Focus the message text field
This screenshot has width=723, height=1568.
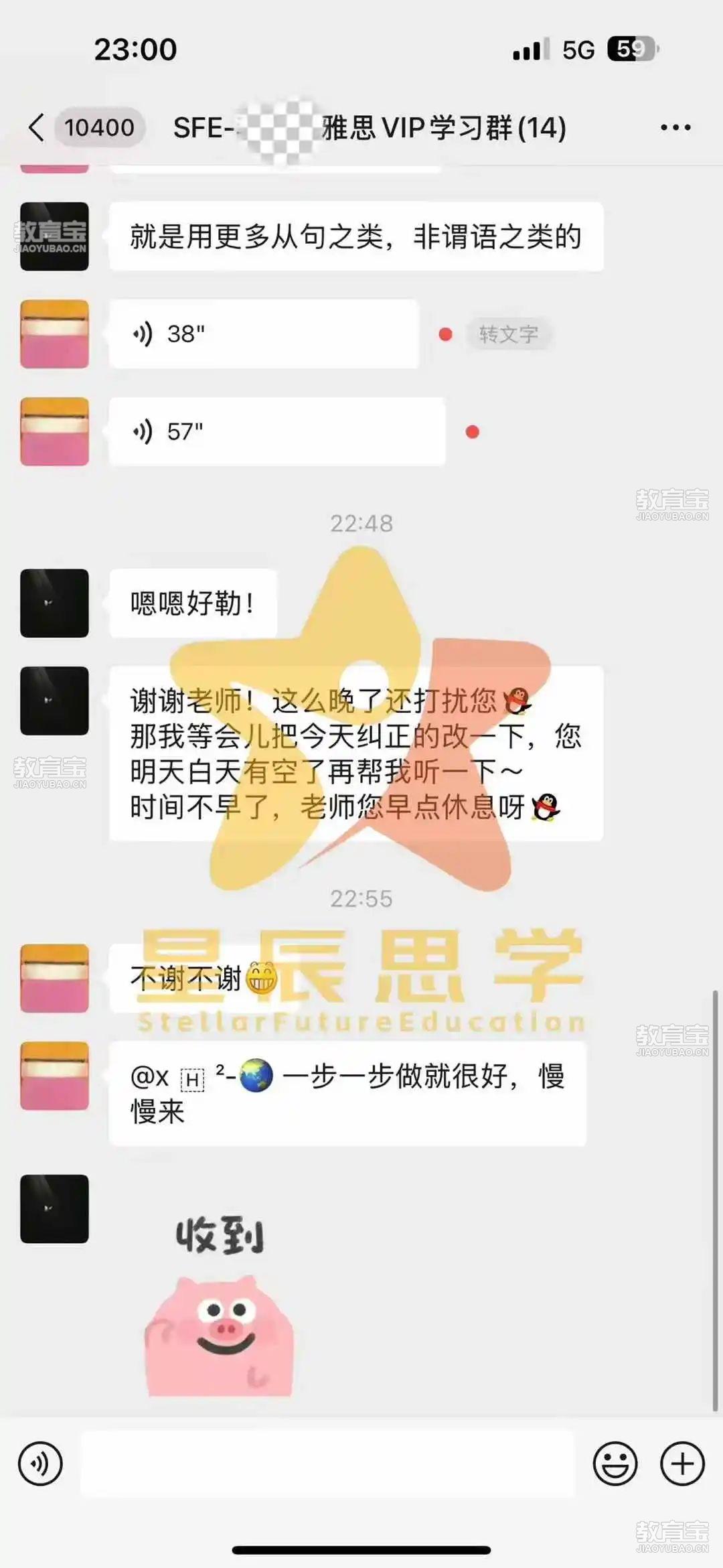328,1464
